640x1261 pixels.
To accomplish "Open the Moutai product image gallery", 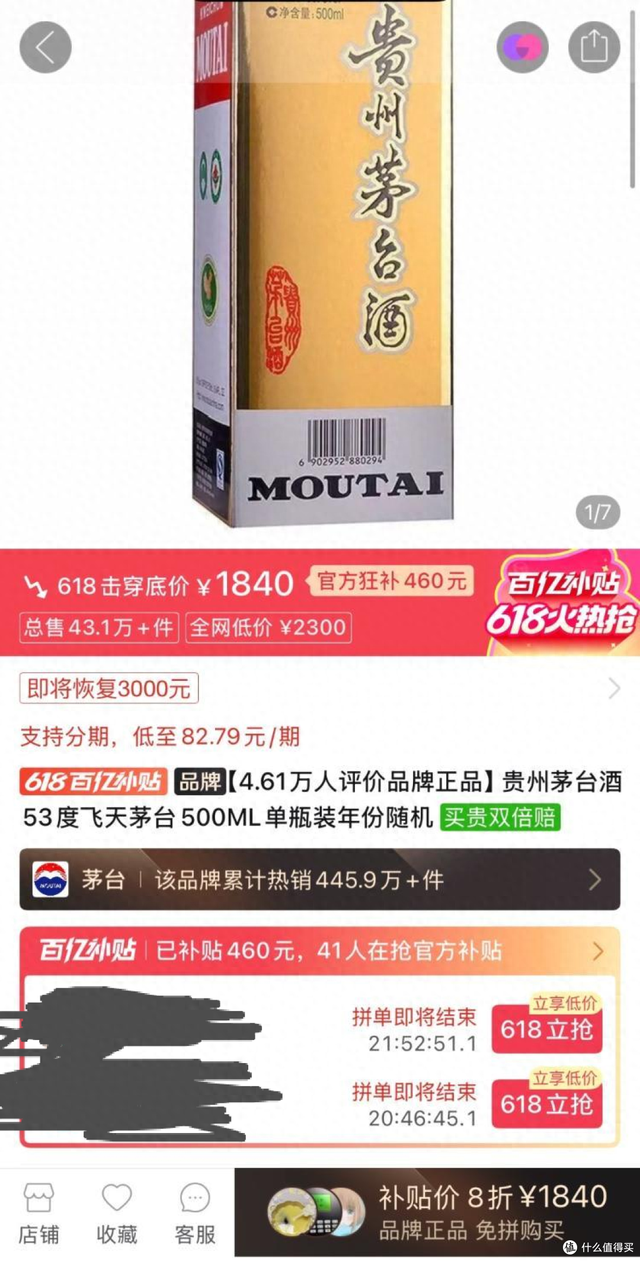I will tap(320, 270).
